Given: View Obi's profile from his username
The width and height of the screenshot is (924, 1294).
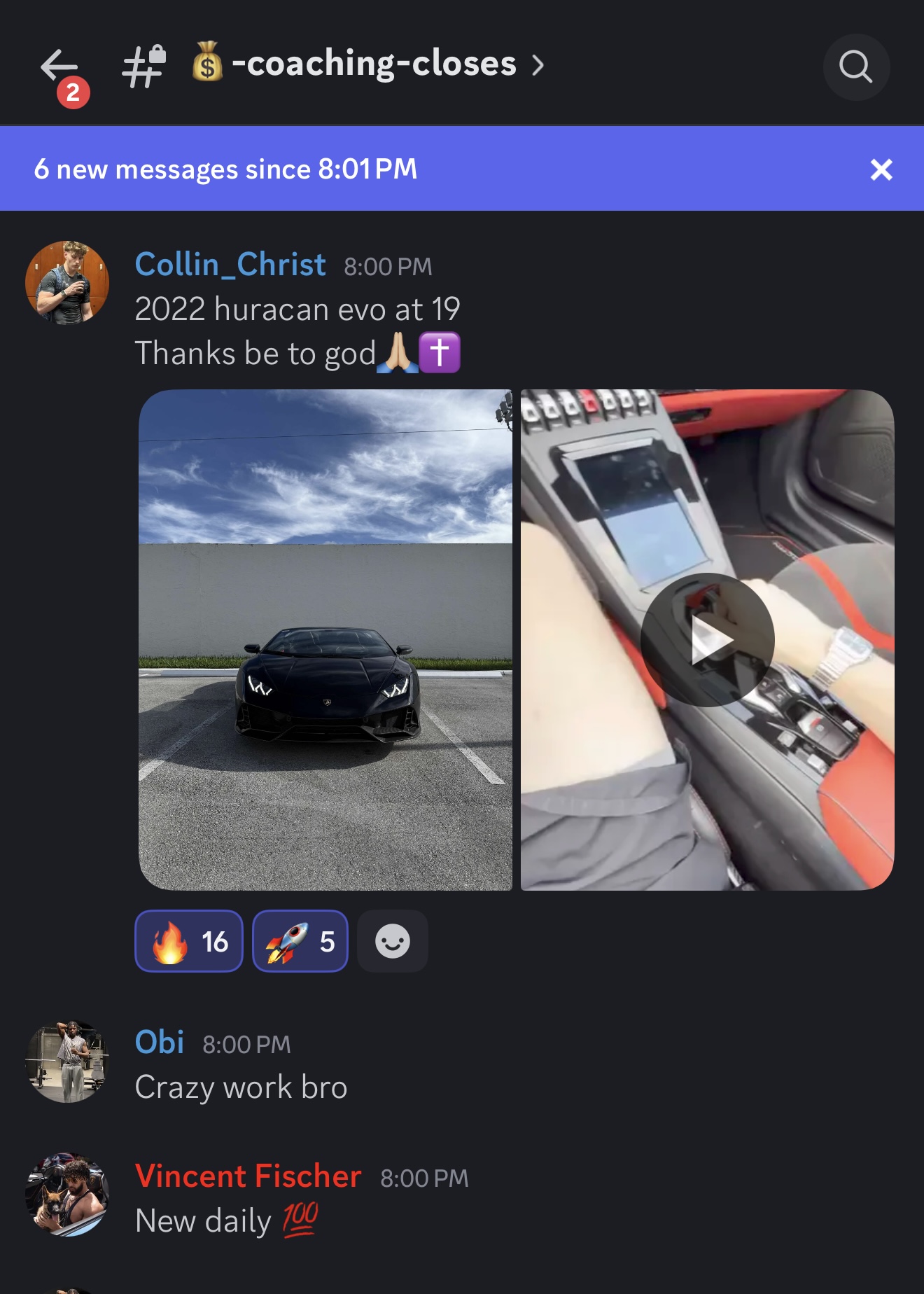Looking at the screenshot, I should point(160,1042).
